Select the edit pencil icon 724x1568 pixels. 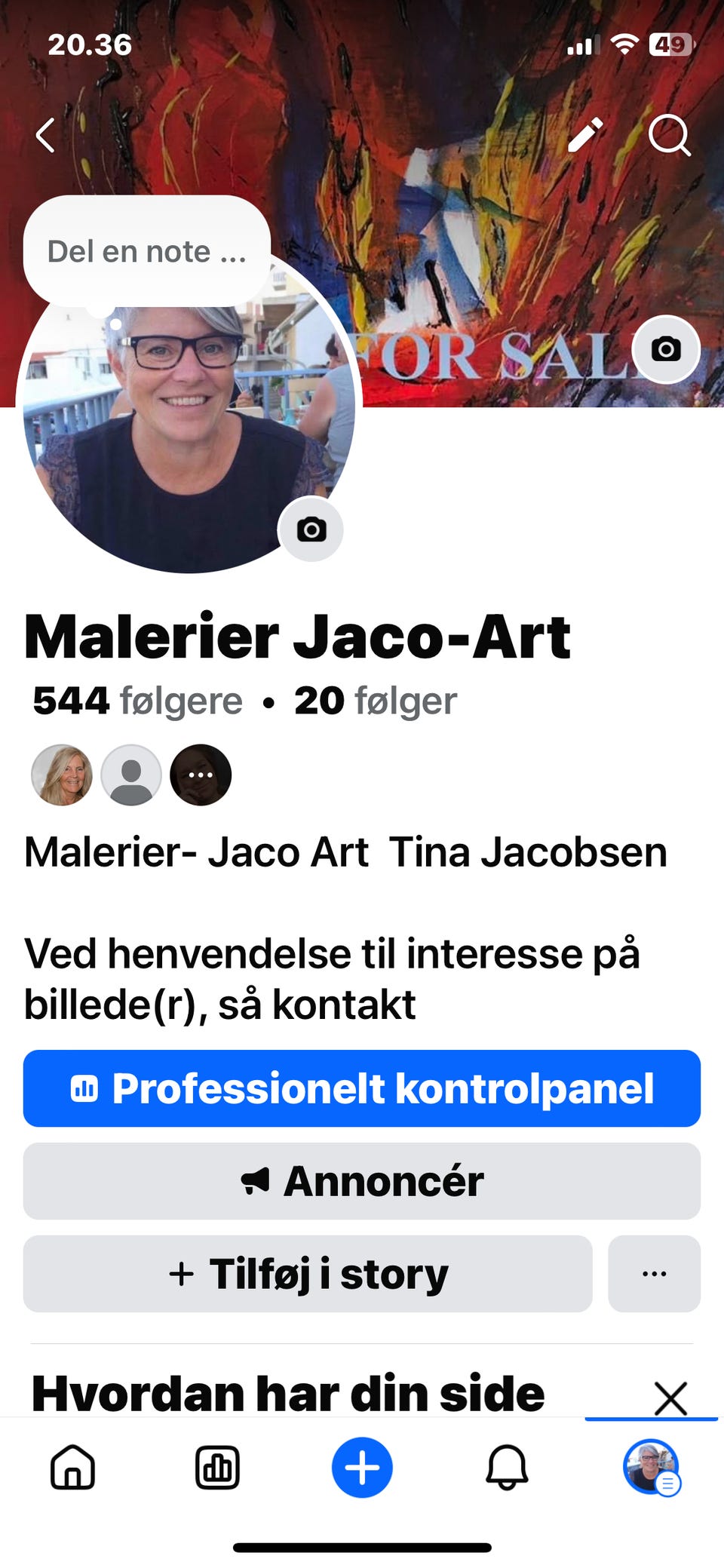[x=591, y=134]
